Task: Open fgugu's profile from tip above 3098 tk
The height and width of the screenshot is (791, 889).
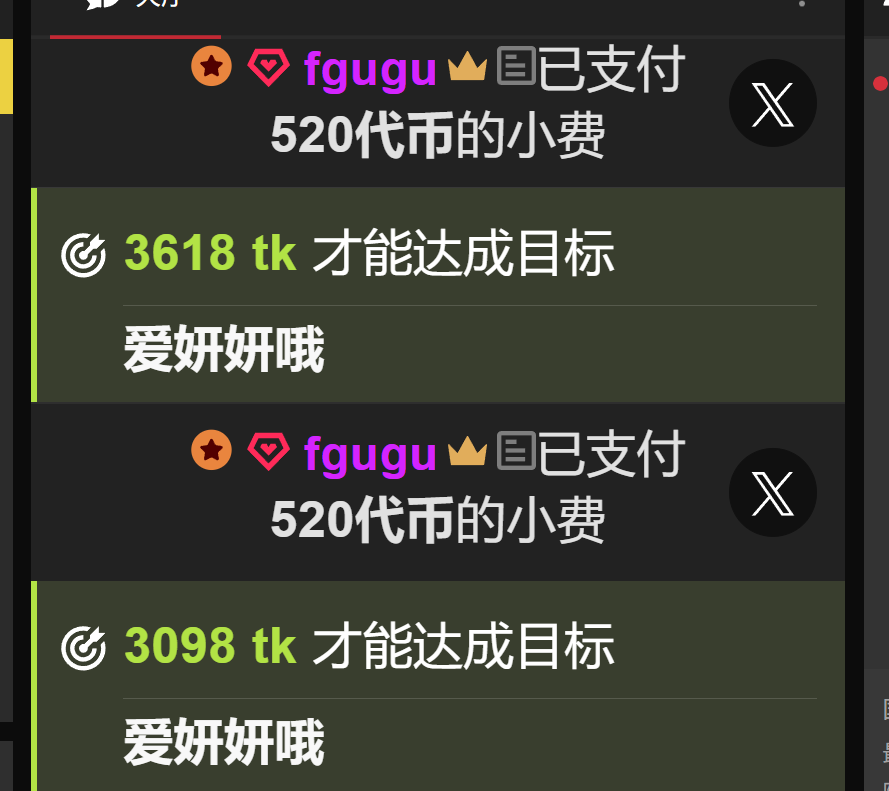Action: point(370,454)
